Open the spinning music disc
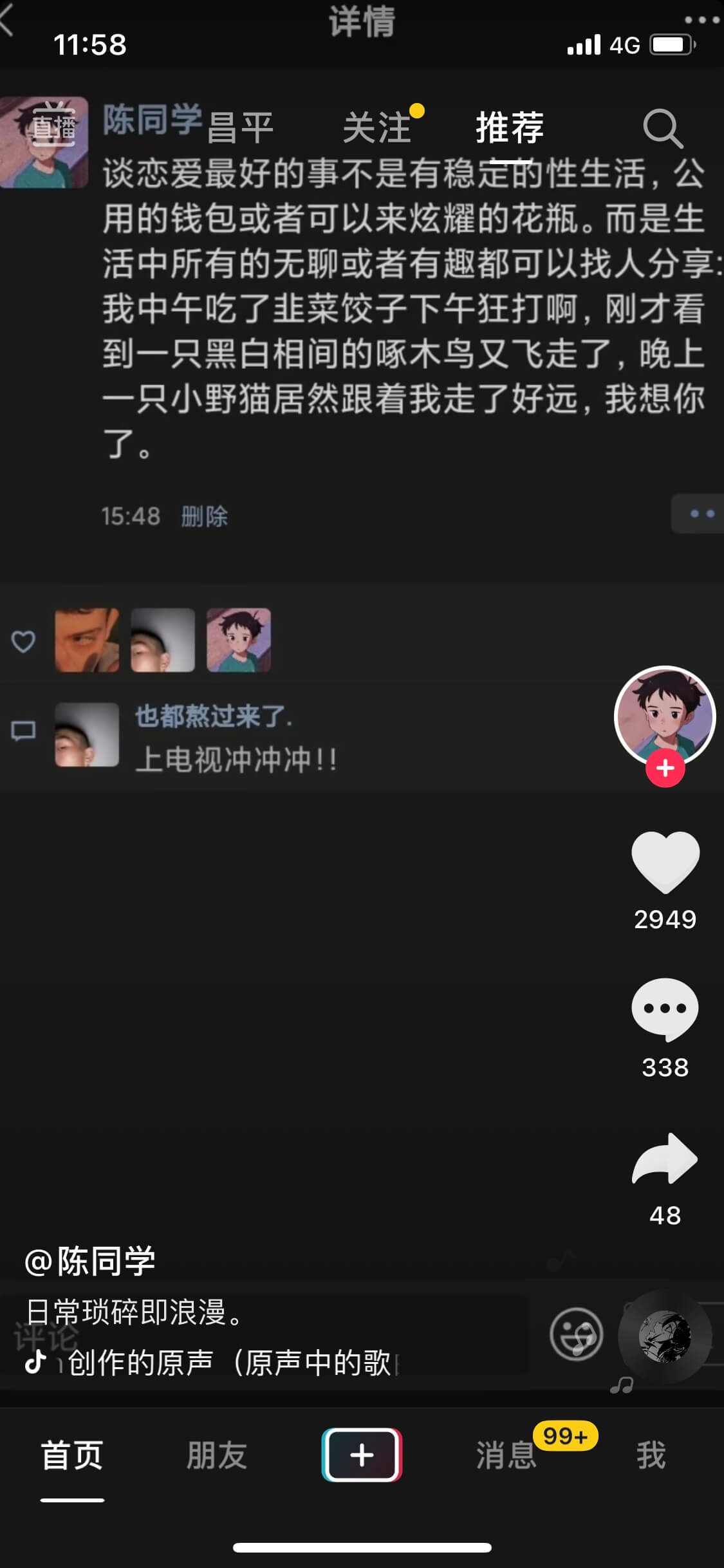724x1568 pixels. pyautogui.click(x=665, y=1337)
